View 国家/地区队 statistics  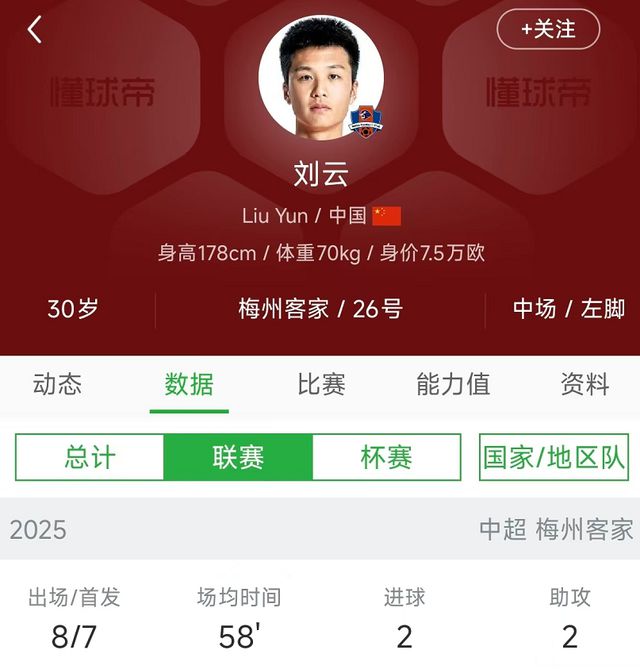point(553,457)
